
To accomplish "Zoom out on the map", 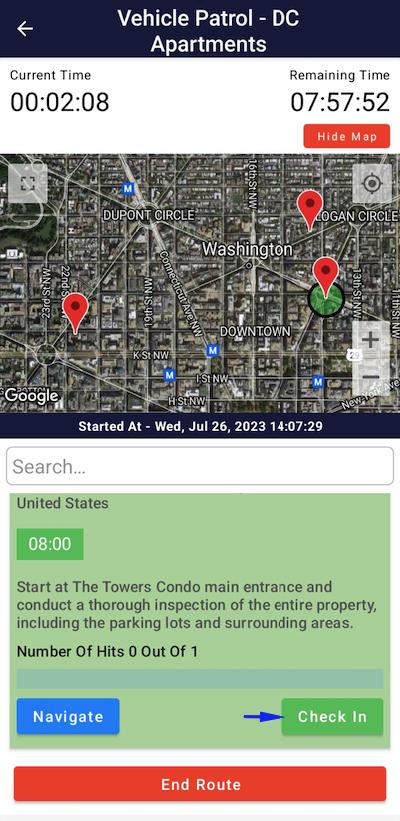I will point(371,378).
